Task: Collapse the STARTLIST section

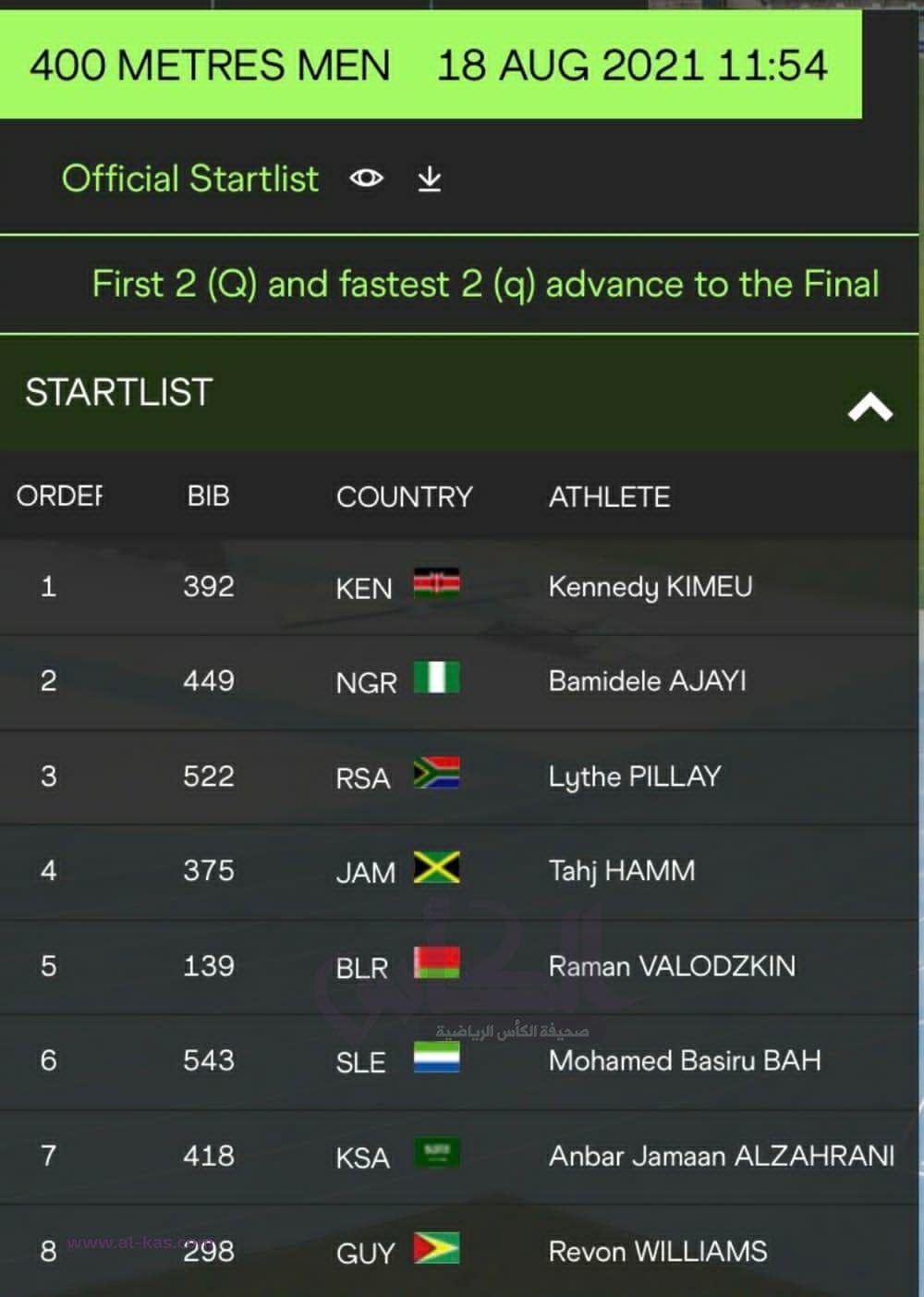Action: pyautogui.click(x=869, y=406)
